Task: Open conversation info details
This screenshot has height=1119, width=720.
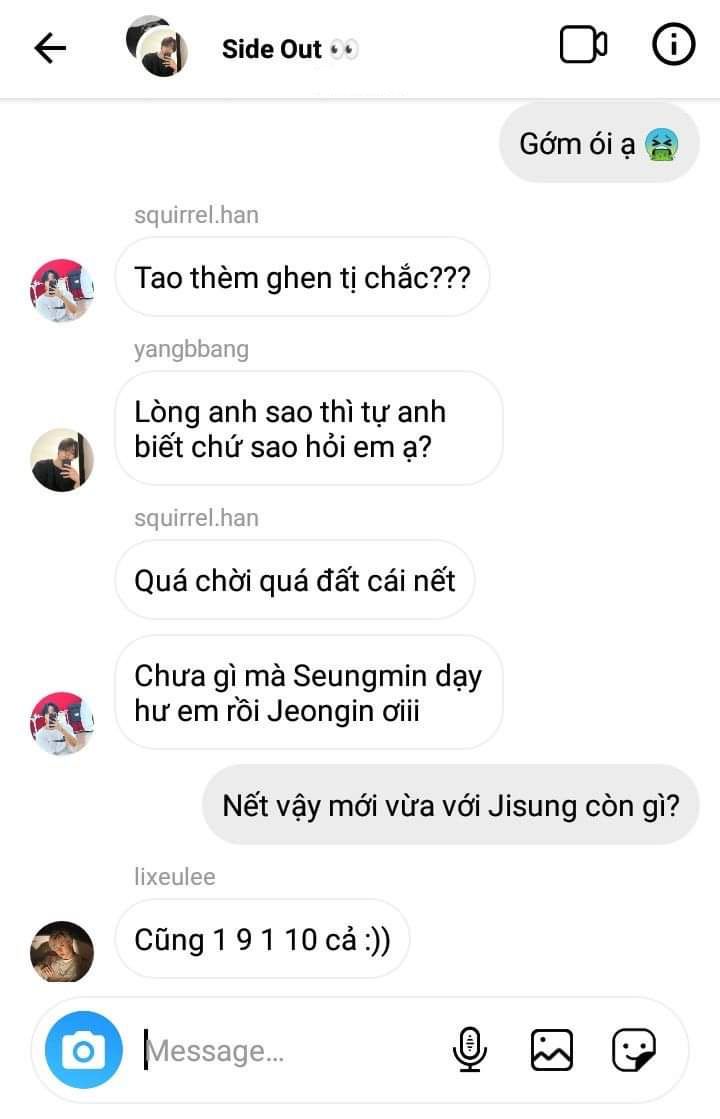Action: click(x=673, y=45)
